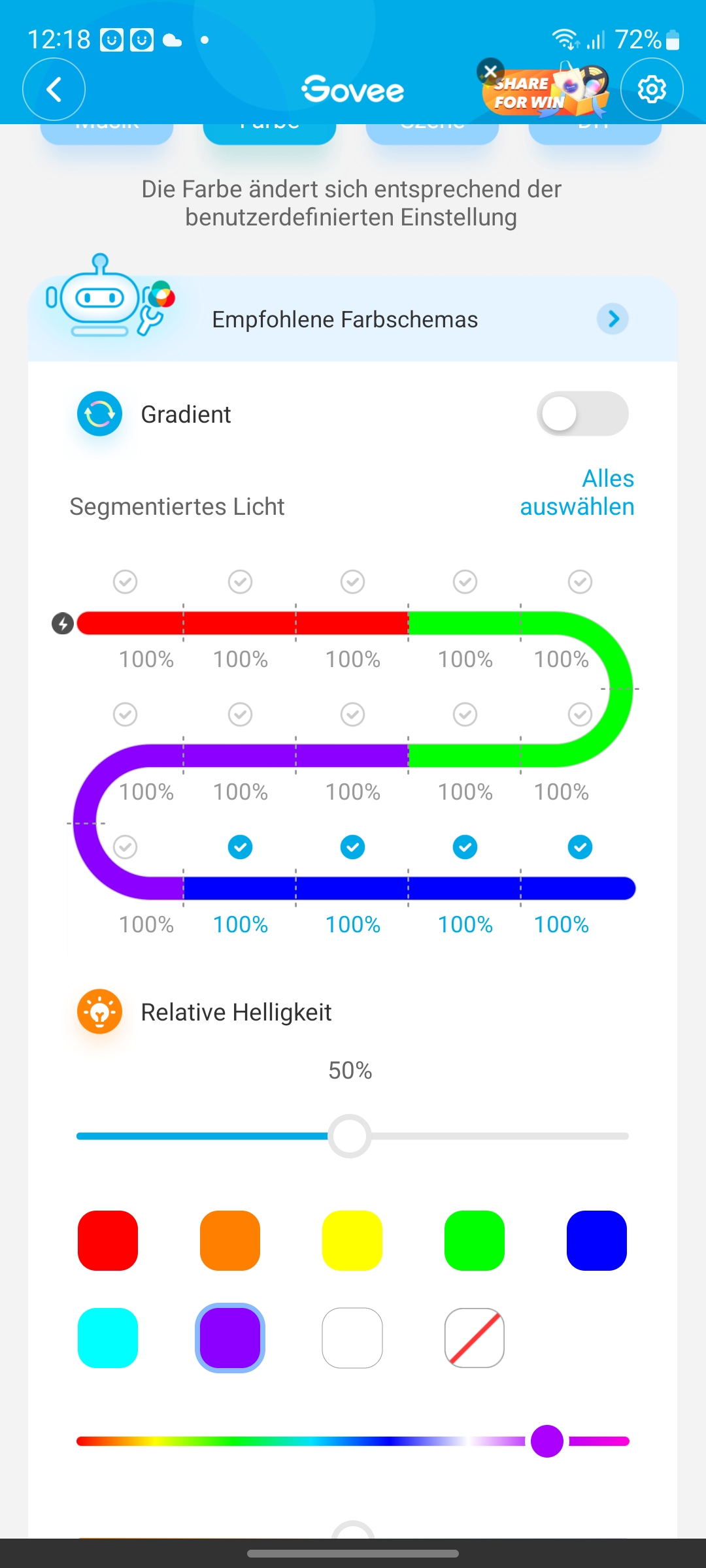This screenshot has width=706, height=1568.
Task: Tap the hue spectrum slider
Action: (x=294, y=1441)
